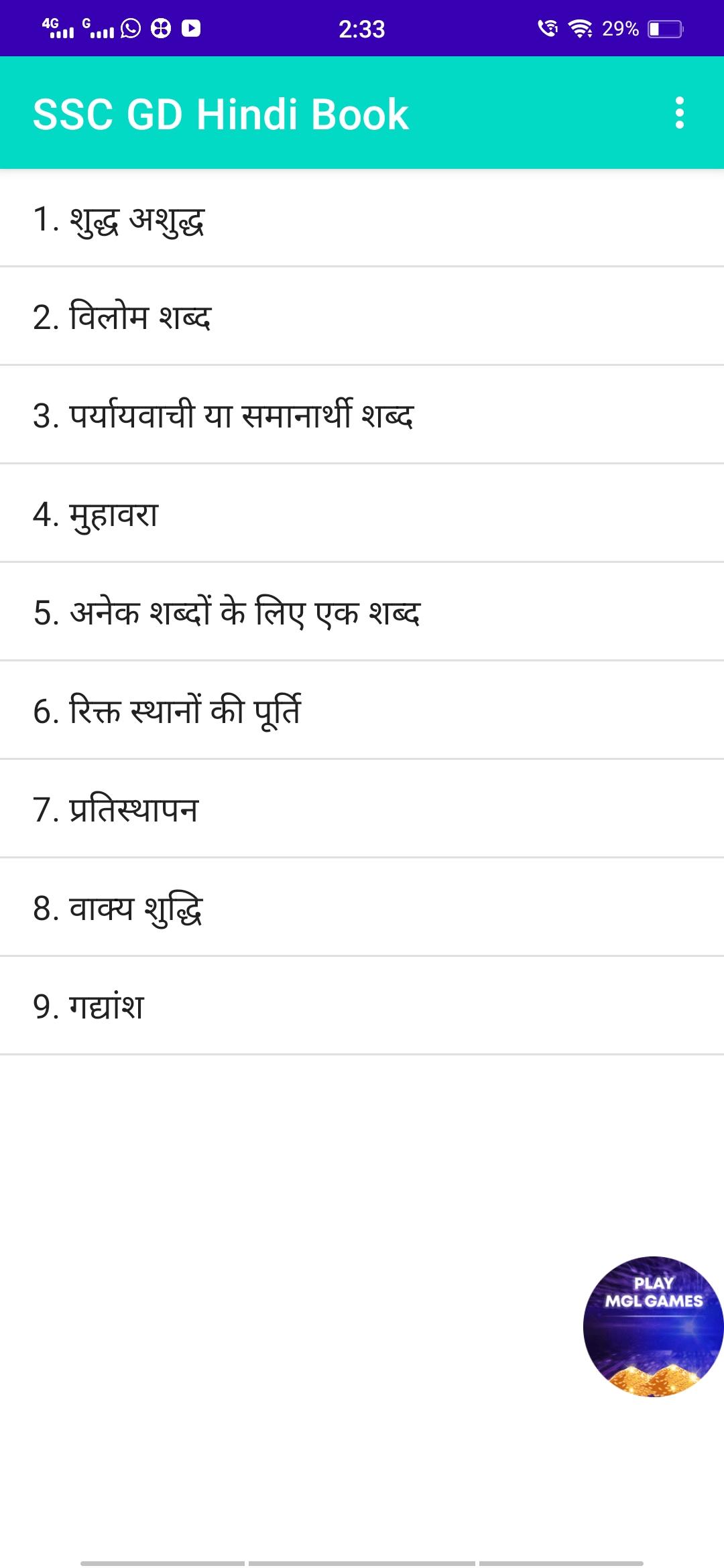Tap the Play MGL Games floating bubble
The image size is (724, 1568).
(652, 1326)
